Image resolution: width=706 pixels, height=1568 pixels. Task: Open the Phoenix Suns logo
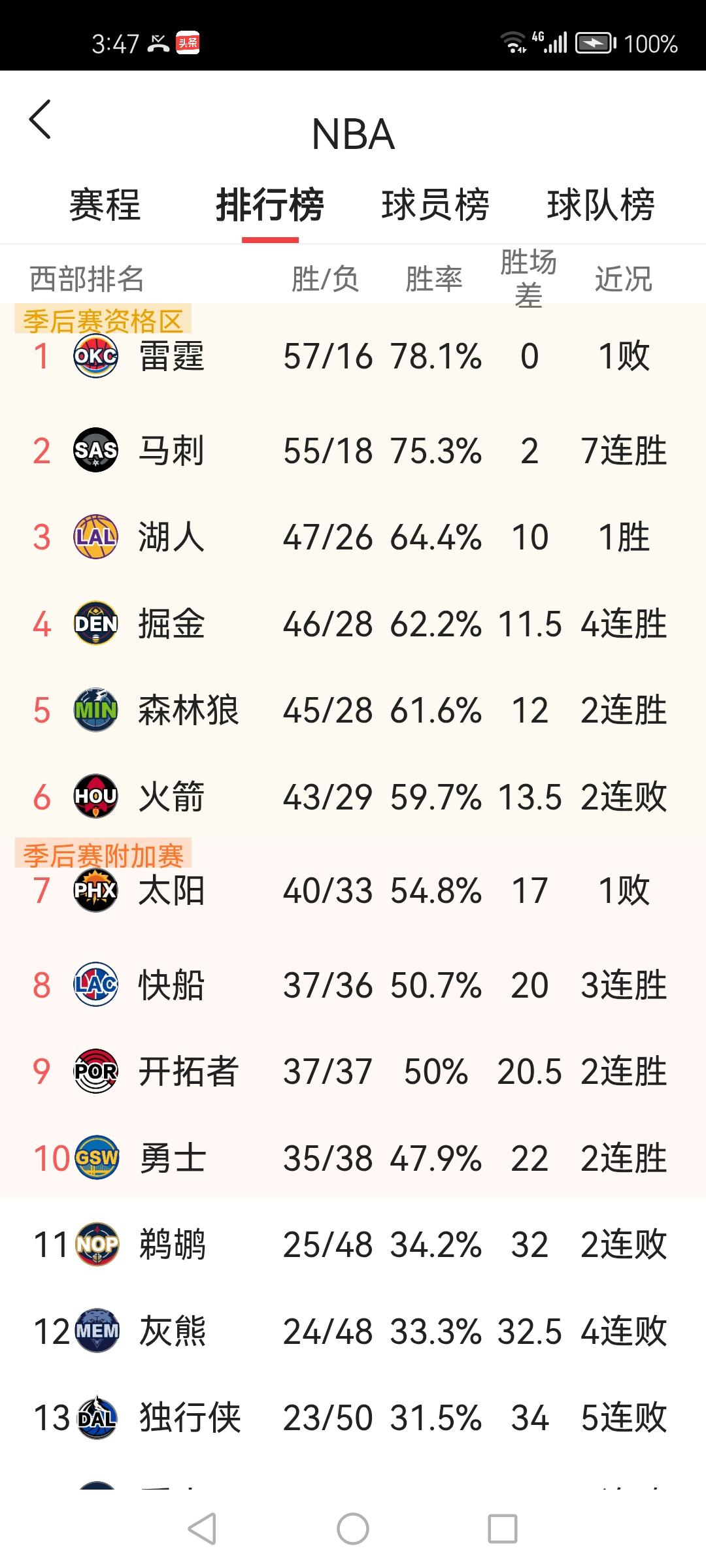97,890
